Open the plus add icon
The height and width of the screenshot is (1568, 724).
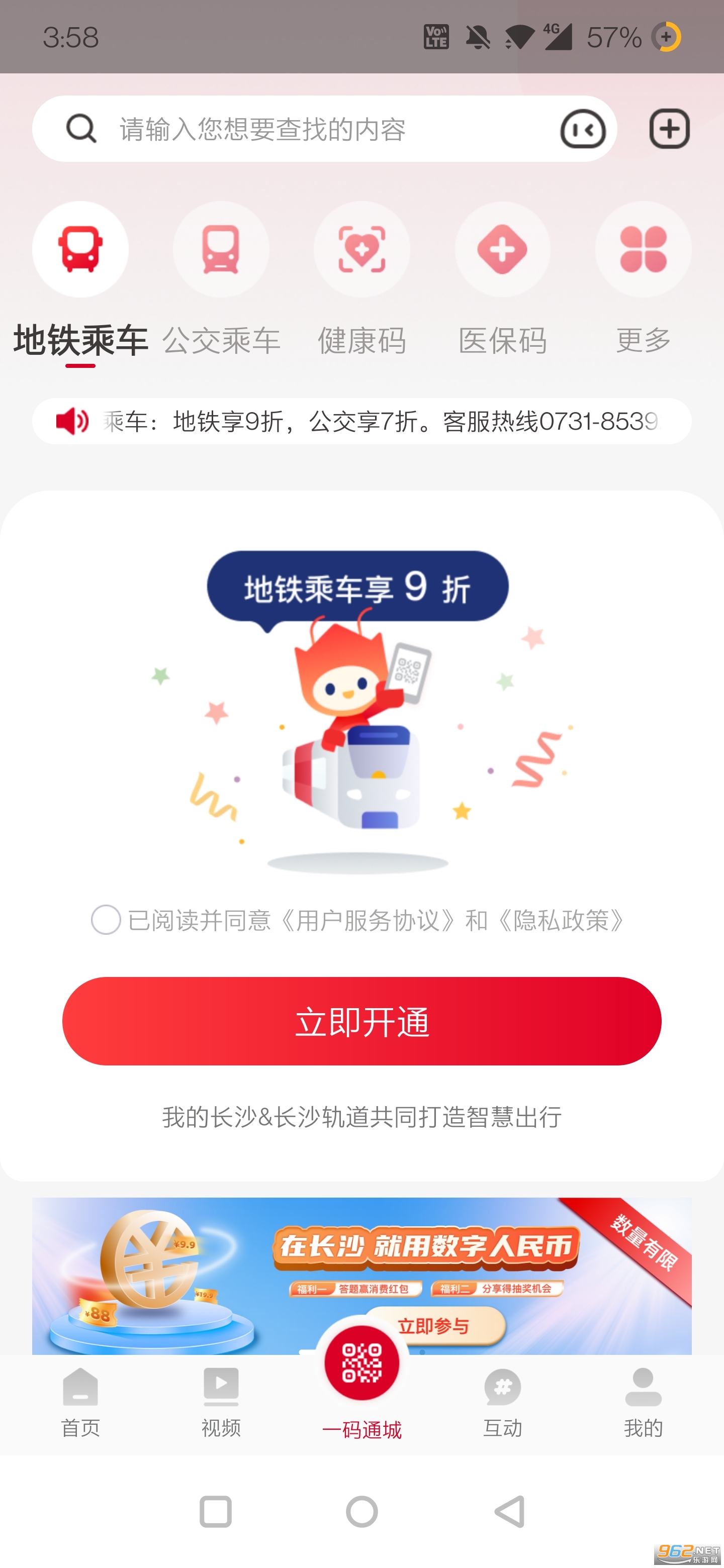(669, 129)
